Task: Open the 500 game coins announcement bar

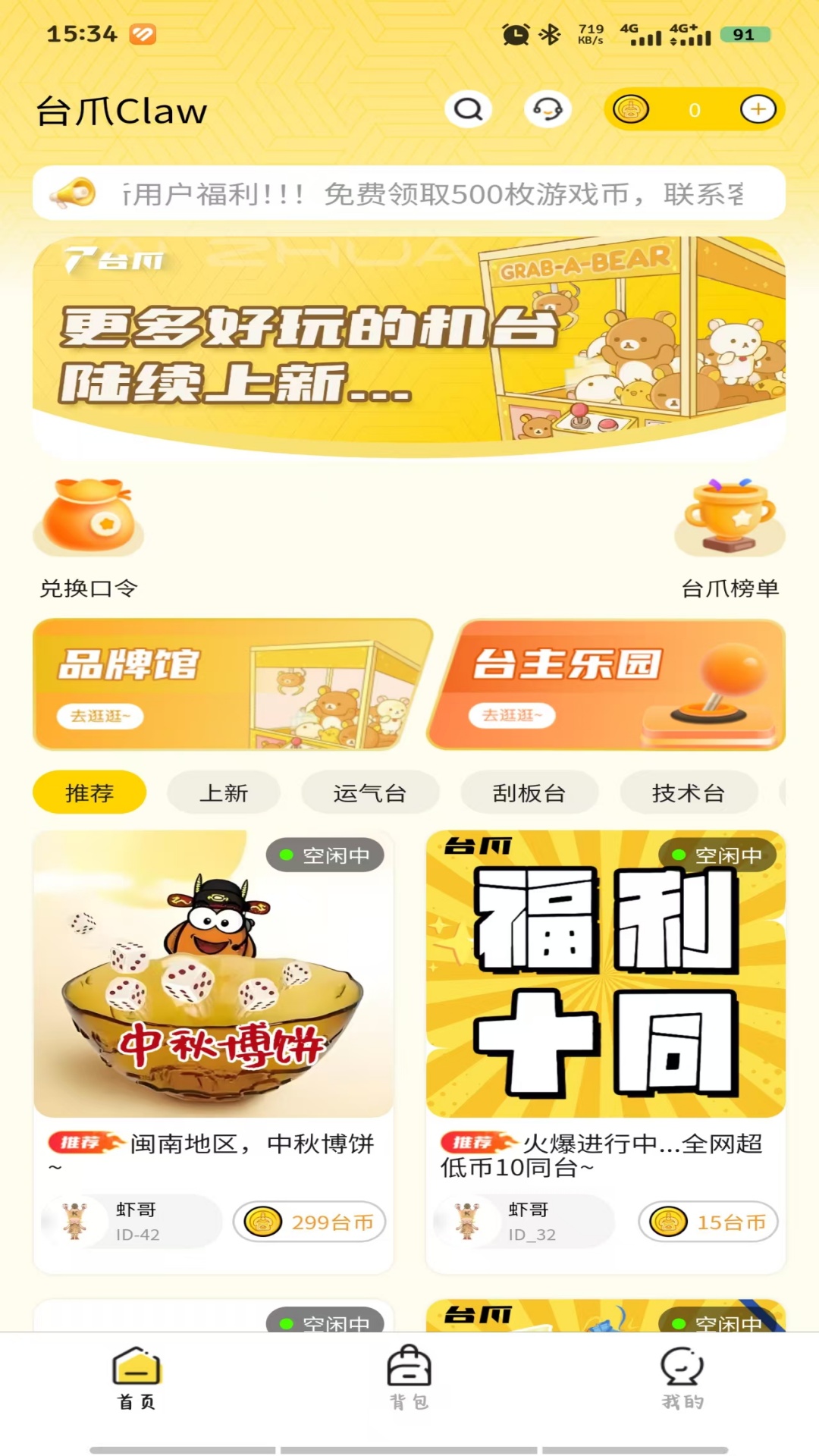Action: 409,194
